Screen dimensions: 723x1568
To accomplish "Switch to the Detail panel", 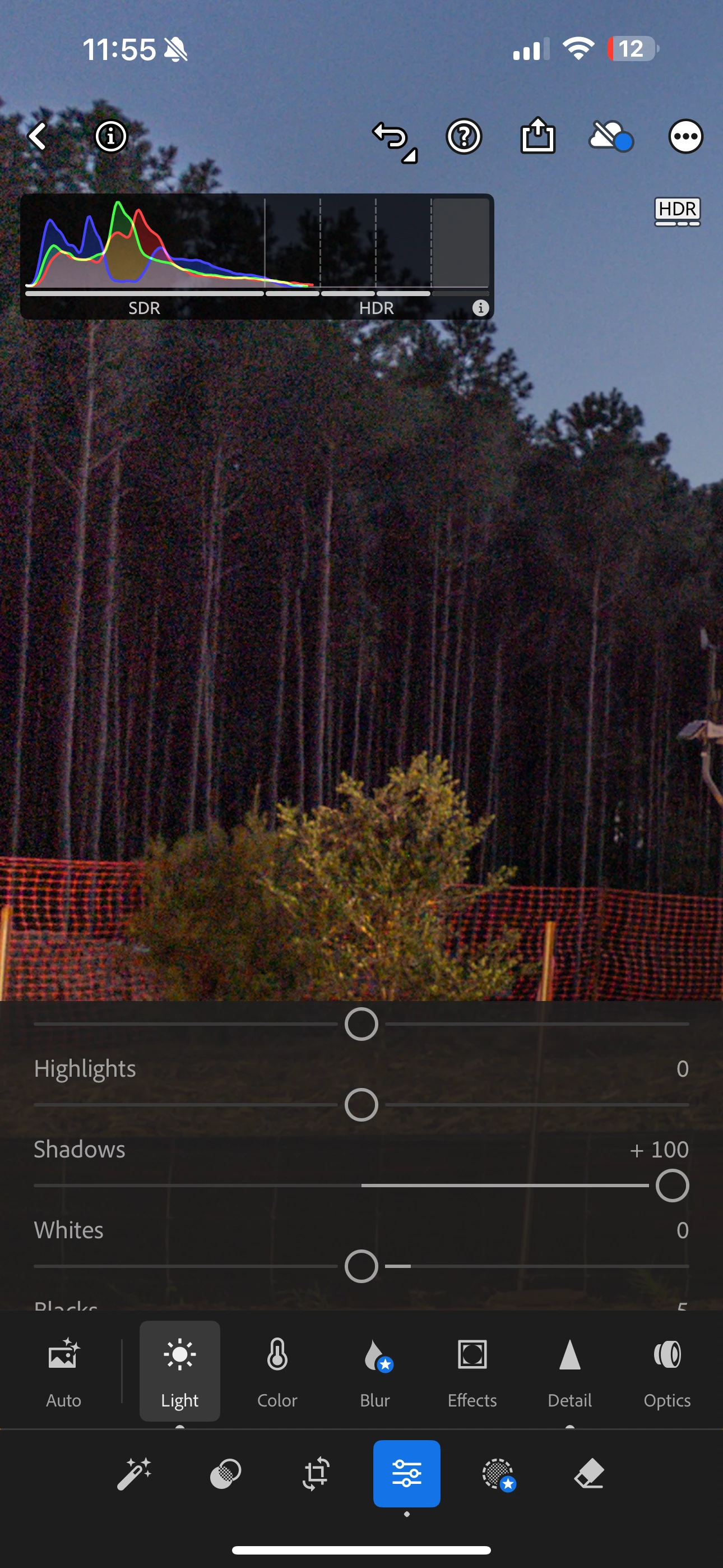I will [569, 1371].
